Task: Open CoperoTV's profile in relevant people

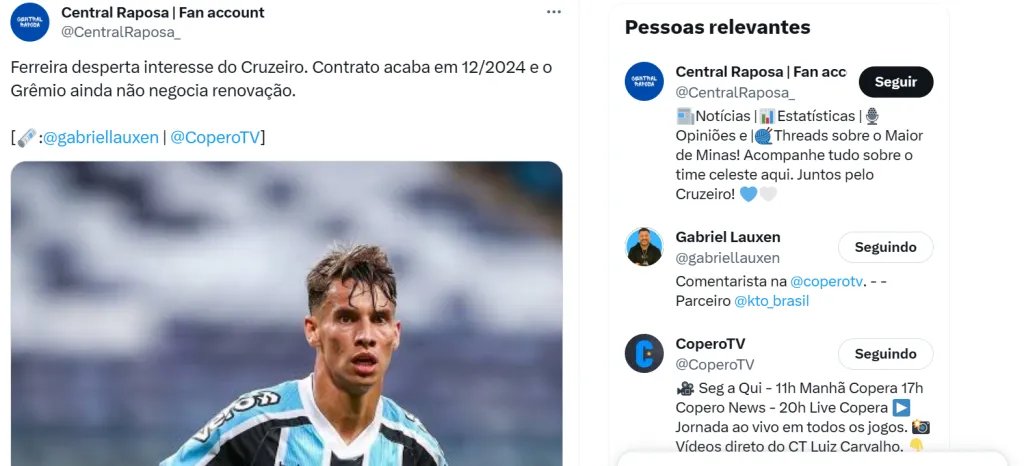Action: click(x=710, y=344)
